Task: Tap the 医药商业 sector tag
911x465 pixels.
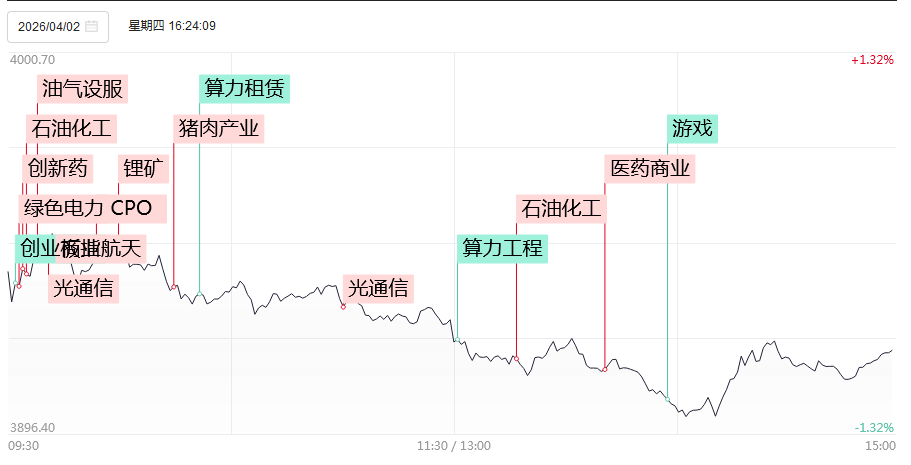Action: [x=650, y=168]
